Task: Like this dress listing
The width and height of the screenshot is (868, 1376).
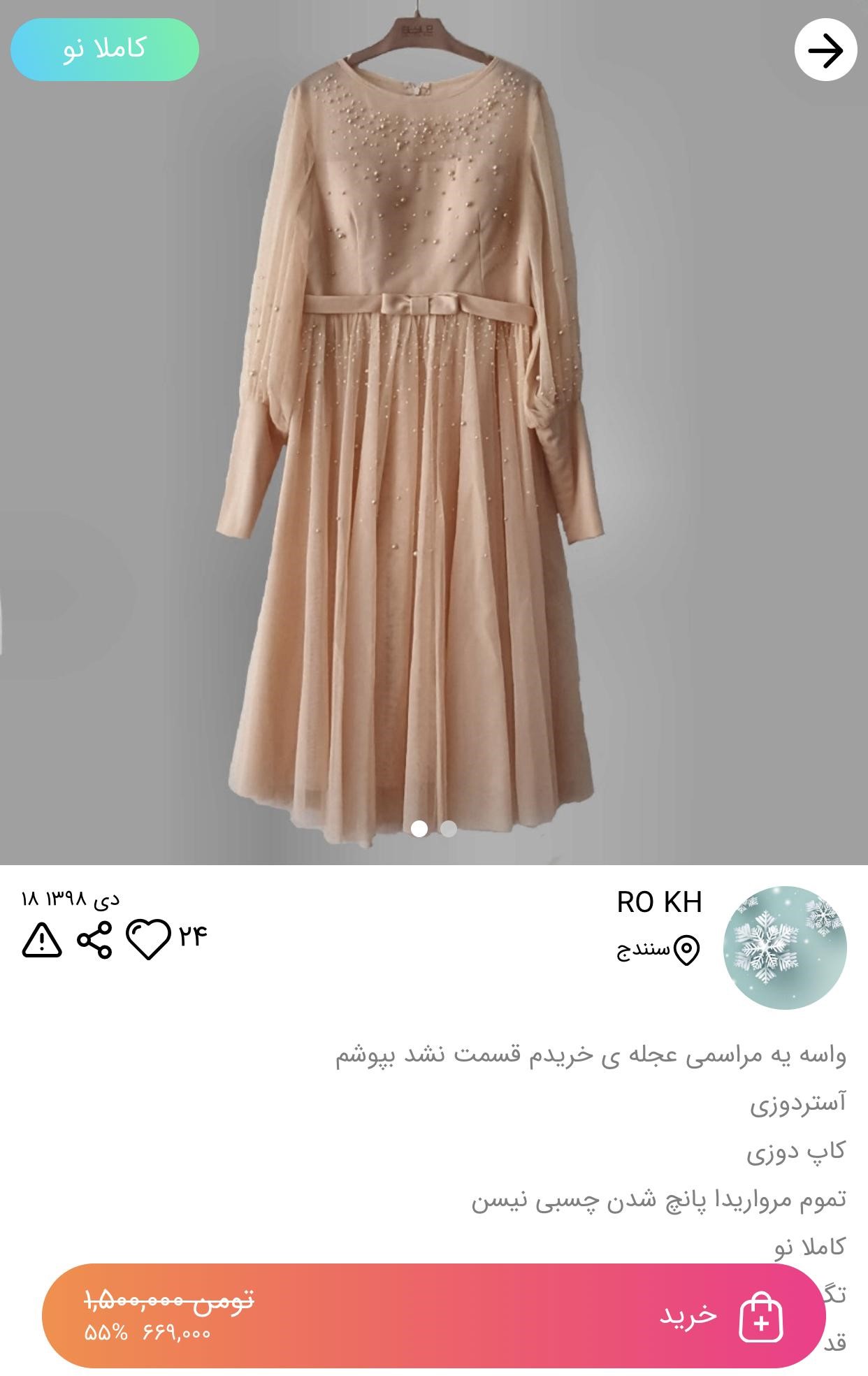Action: (x=148, y=939)
